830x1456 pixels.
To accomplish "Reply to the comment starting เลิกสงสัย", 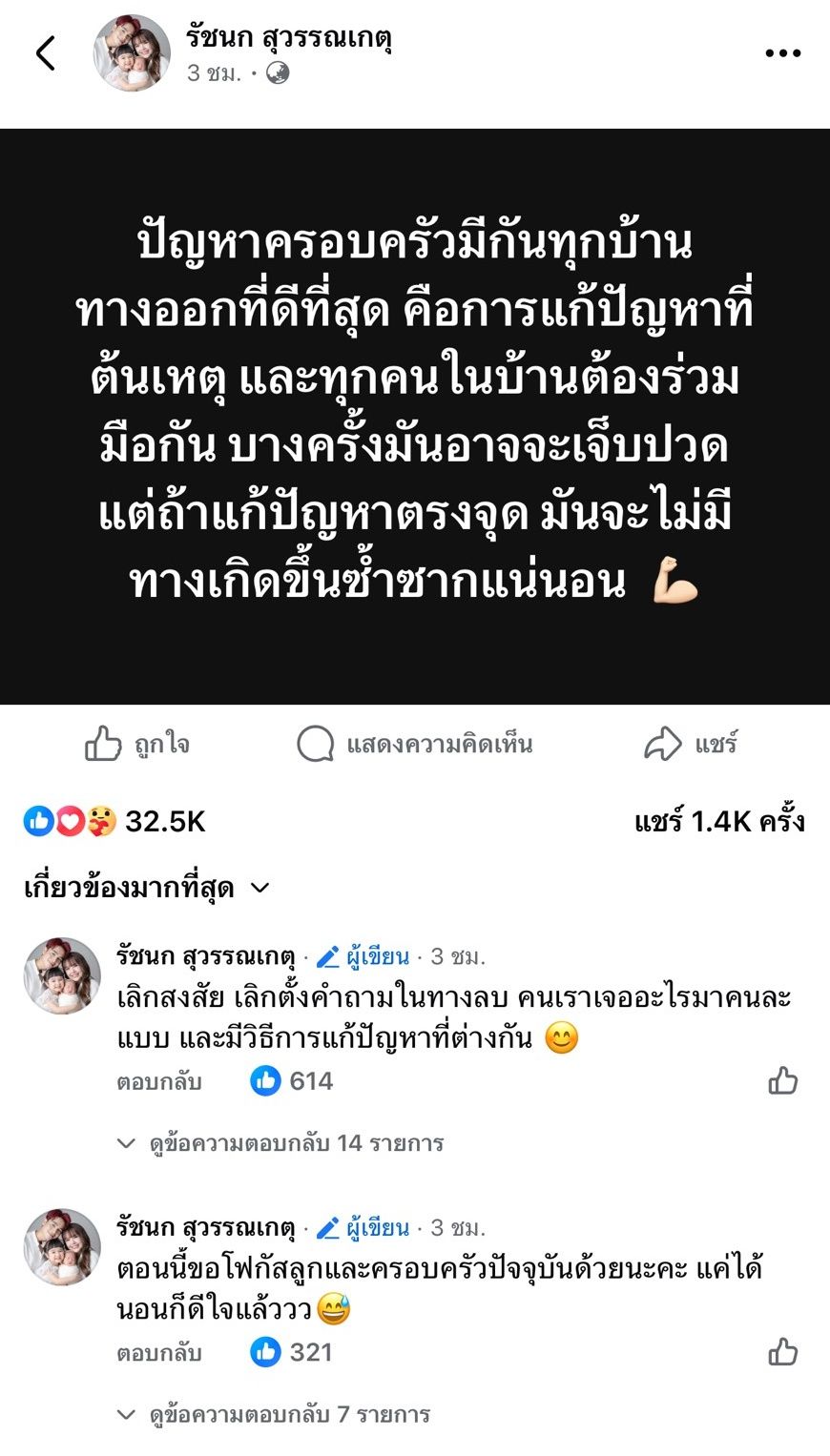I will pos(159,1081).
